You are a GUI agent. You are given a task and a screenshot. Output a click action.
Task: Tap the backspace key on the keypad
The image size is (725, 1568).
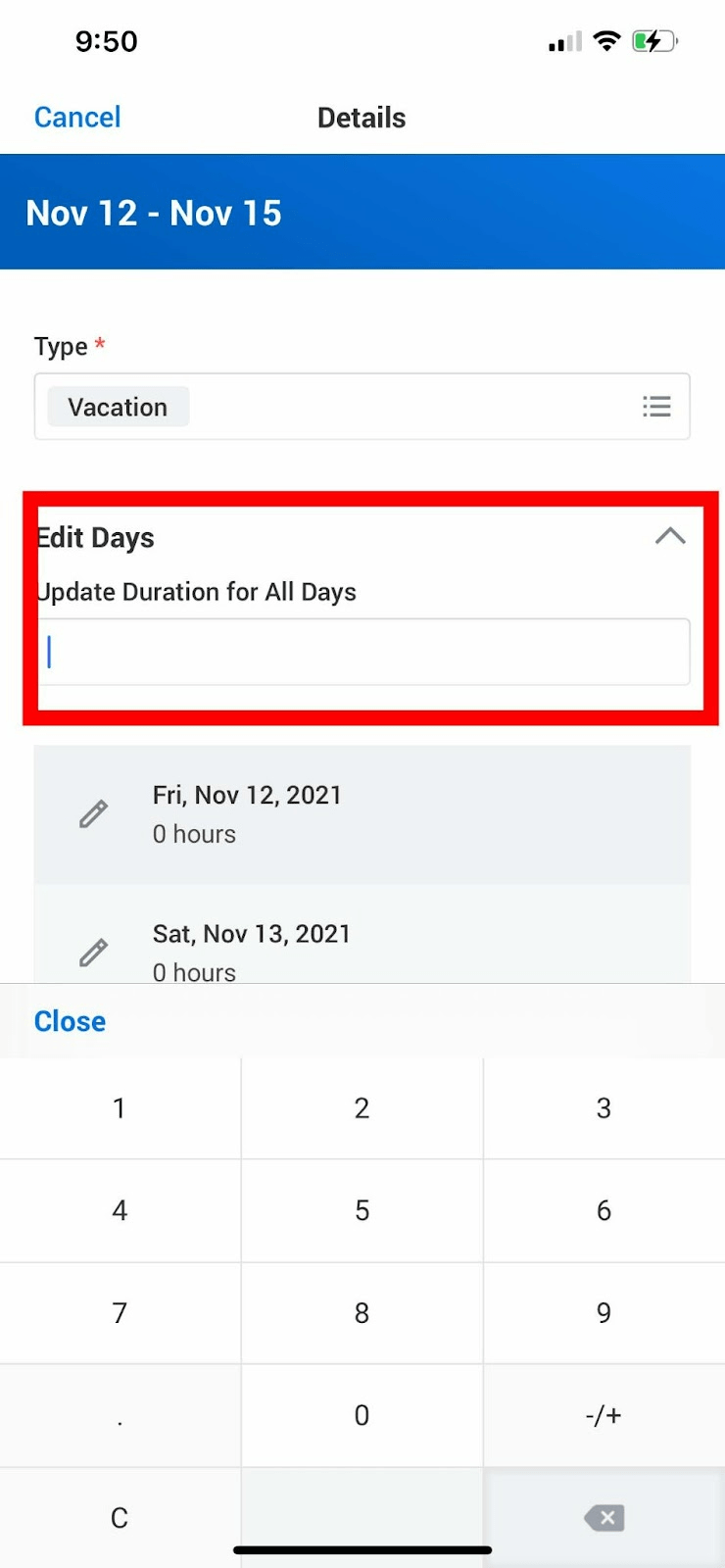(604, 1517)
